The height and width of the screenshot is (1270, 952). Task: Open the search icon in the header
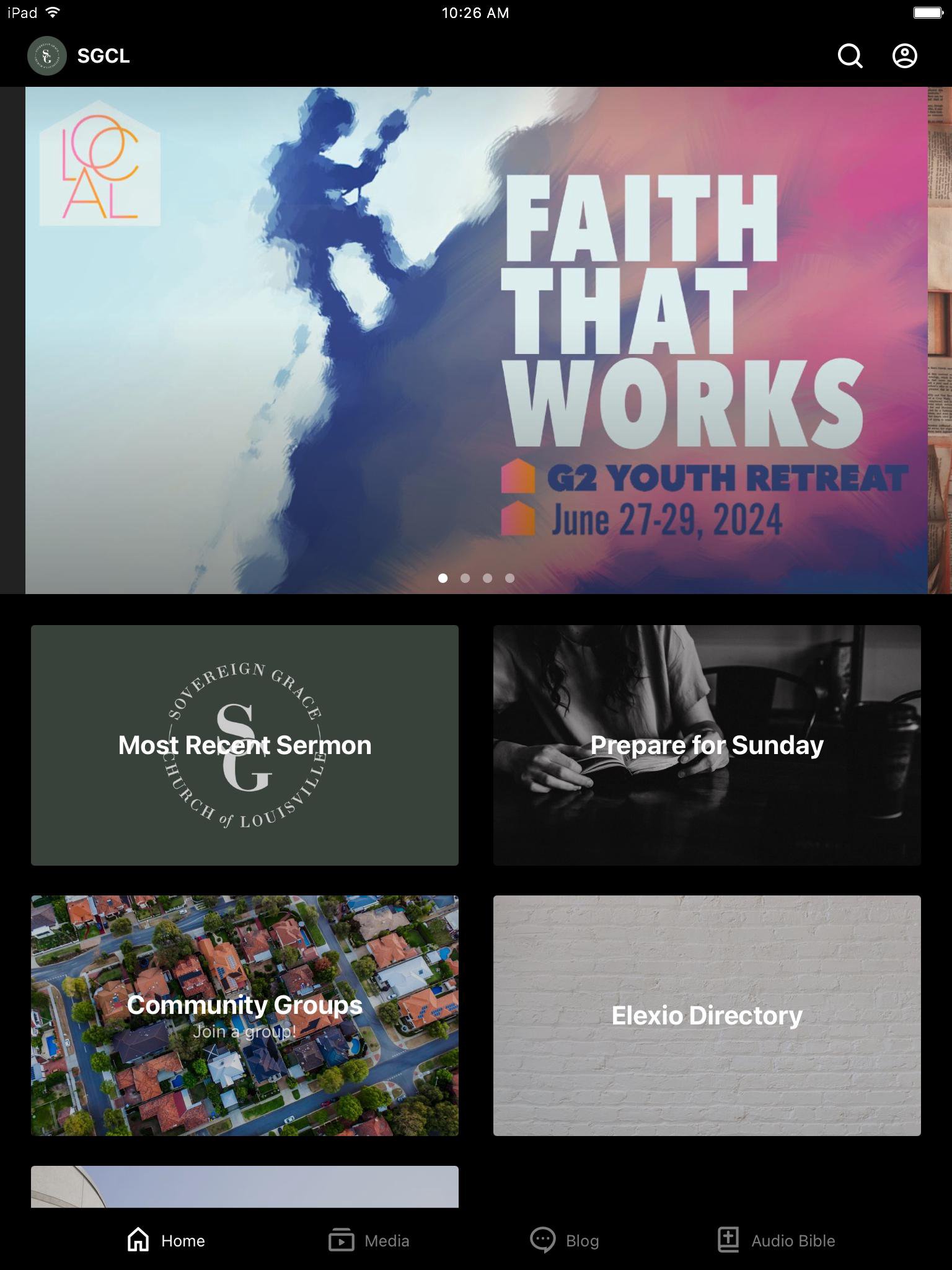[x=850, y=56]
